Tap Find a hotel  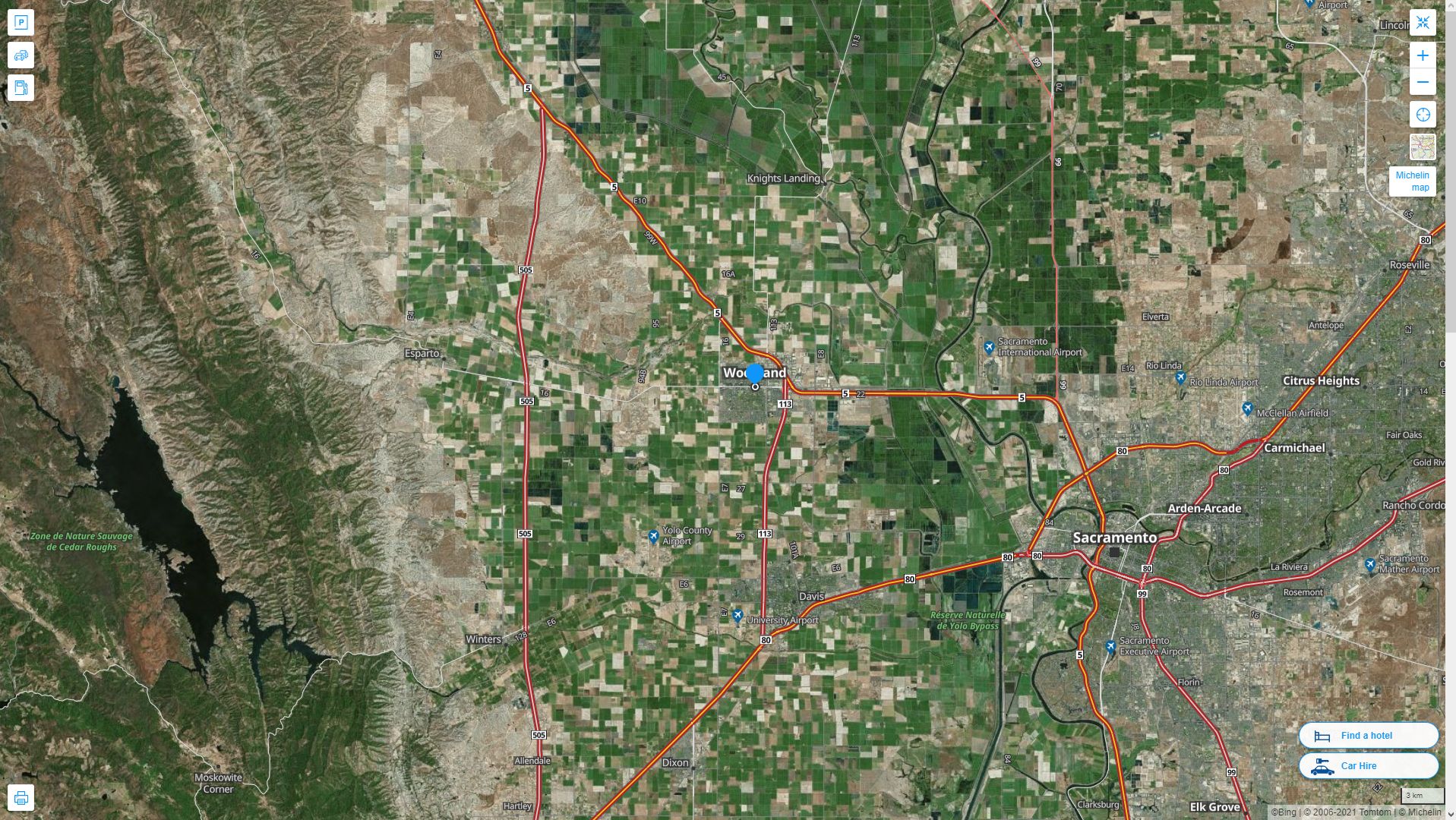pos(1368,735)
